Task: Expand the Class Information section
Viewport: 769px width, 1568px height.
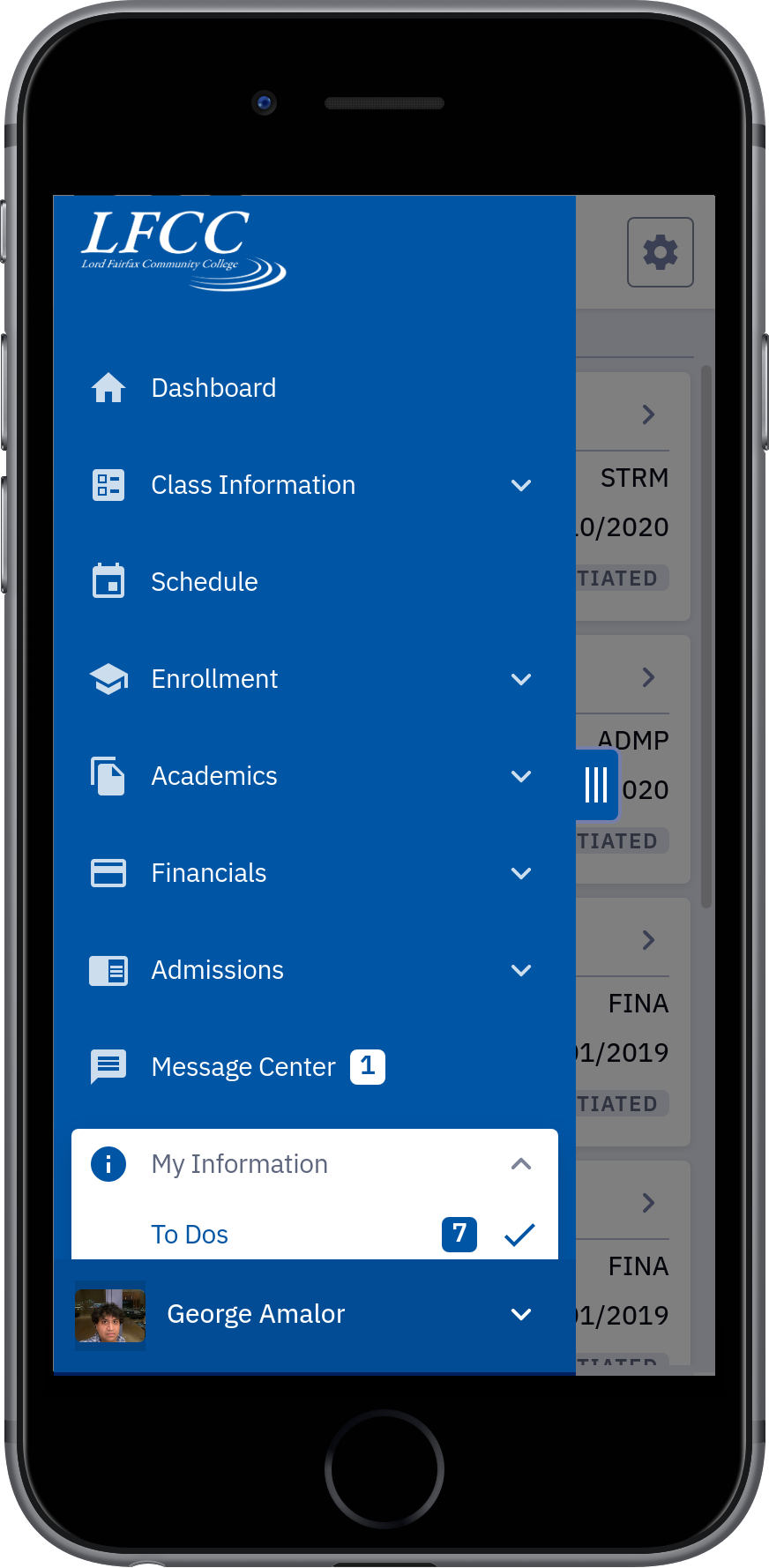Action: click(315, 485)
